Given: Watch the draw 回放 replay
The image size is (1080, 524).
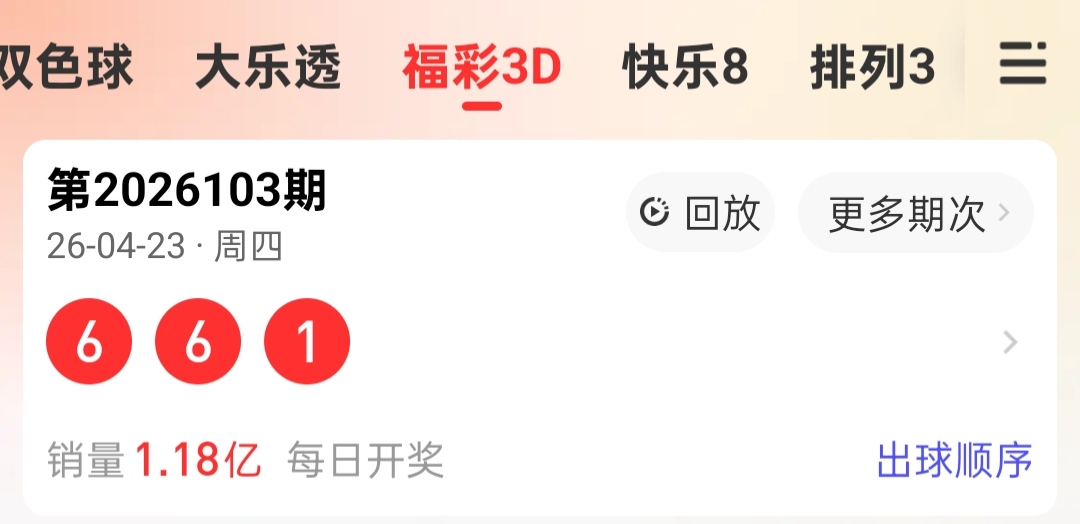Looking at the screenshot, I should click(700, 212).
